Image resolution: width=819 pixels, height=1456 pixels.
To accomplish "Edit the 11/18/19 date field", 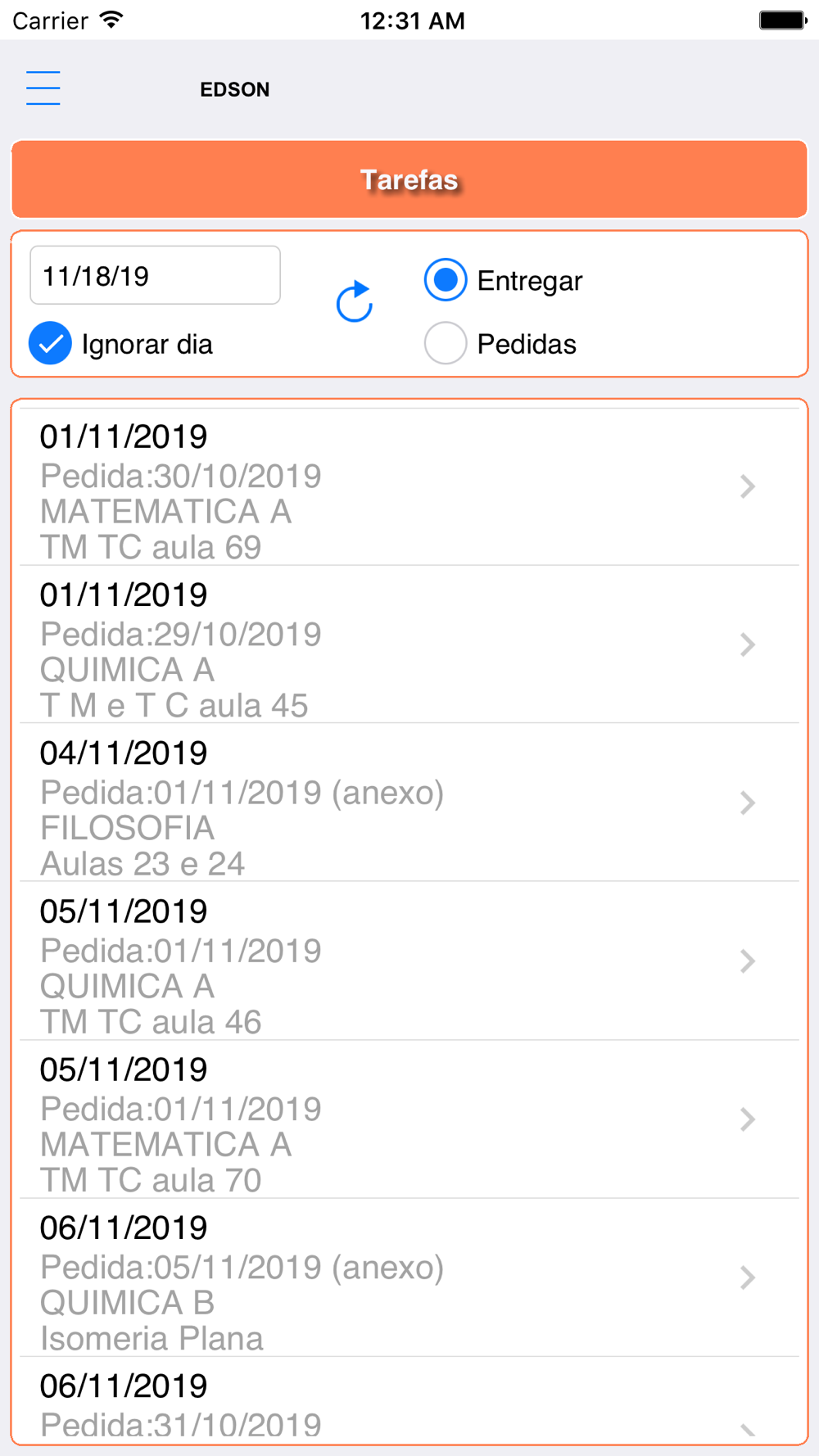I will [x=155, y=275].
